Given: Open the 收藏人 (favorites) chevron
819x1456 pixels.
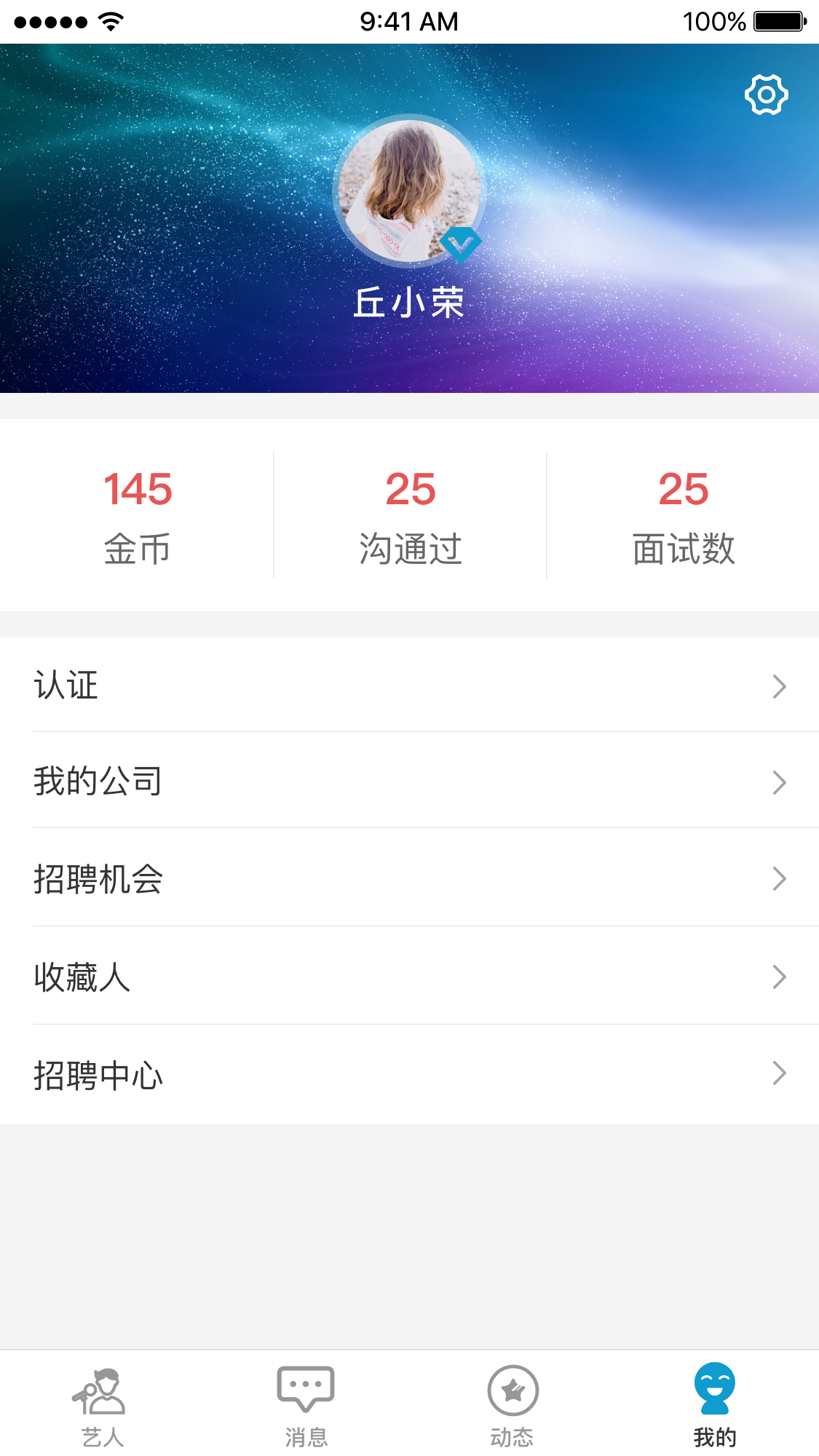Looking at the screenshot, I should coord(779,977).
